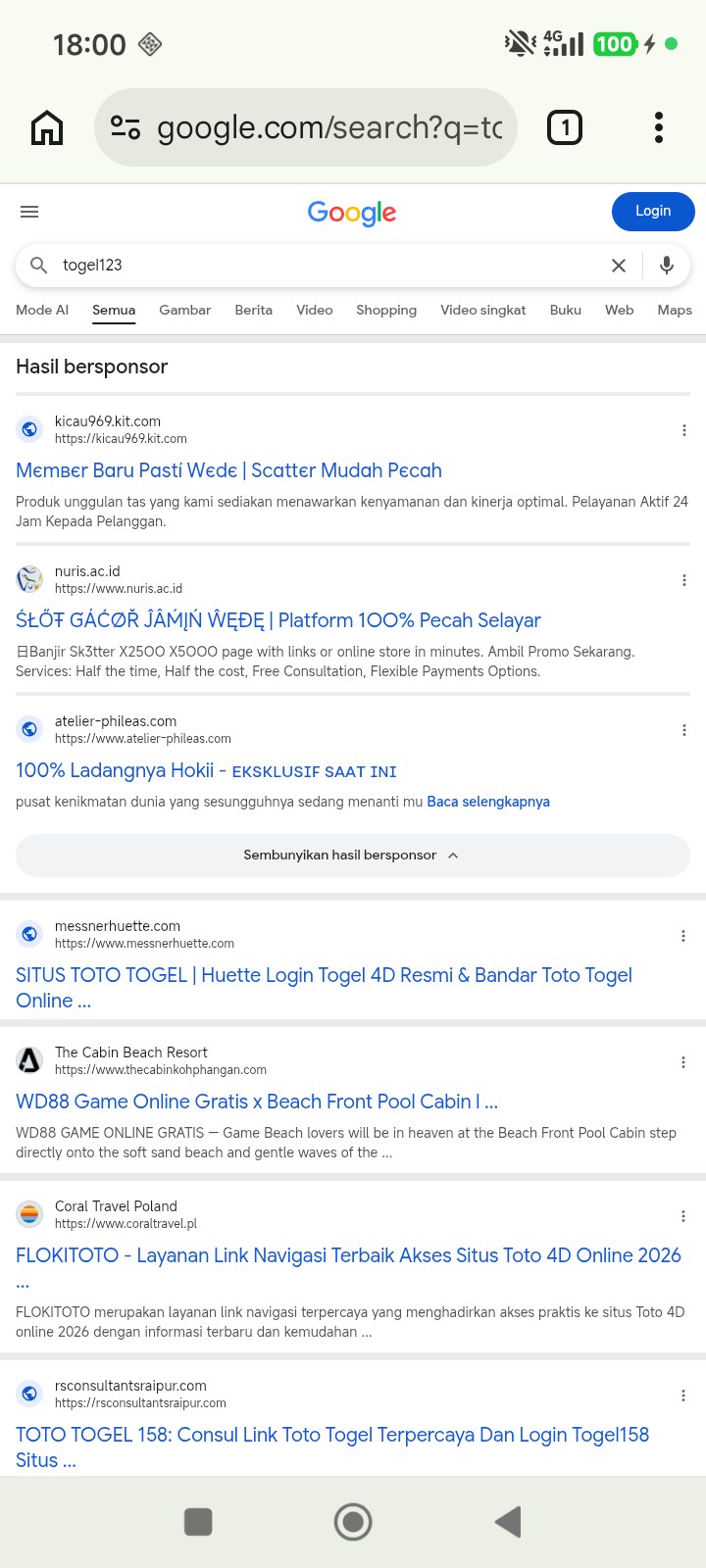Image resolution: width=706 pixels, height=1568 pixels.
Task: Open the Shopping results tab
Action: 386,310
